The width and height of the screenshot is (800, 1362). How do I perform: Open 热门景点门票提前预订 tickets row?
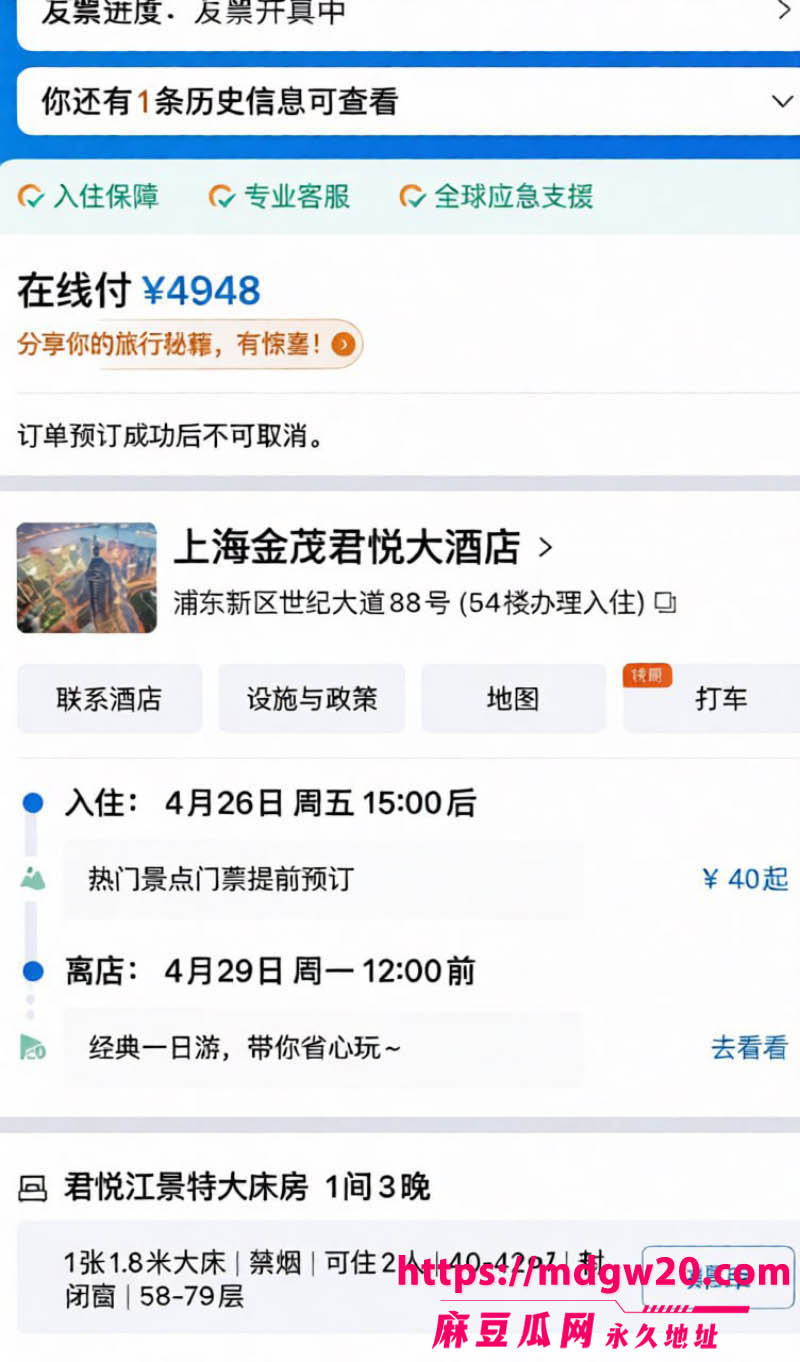pos(427,879)
